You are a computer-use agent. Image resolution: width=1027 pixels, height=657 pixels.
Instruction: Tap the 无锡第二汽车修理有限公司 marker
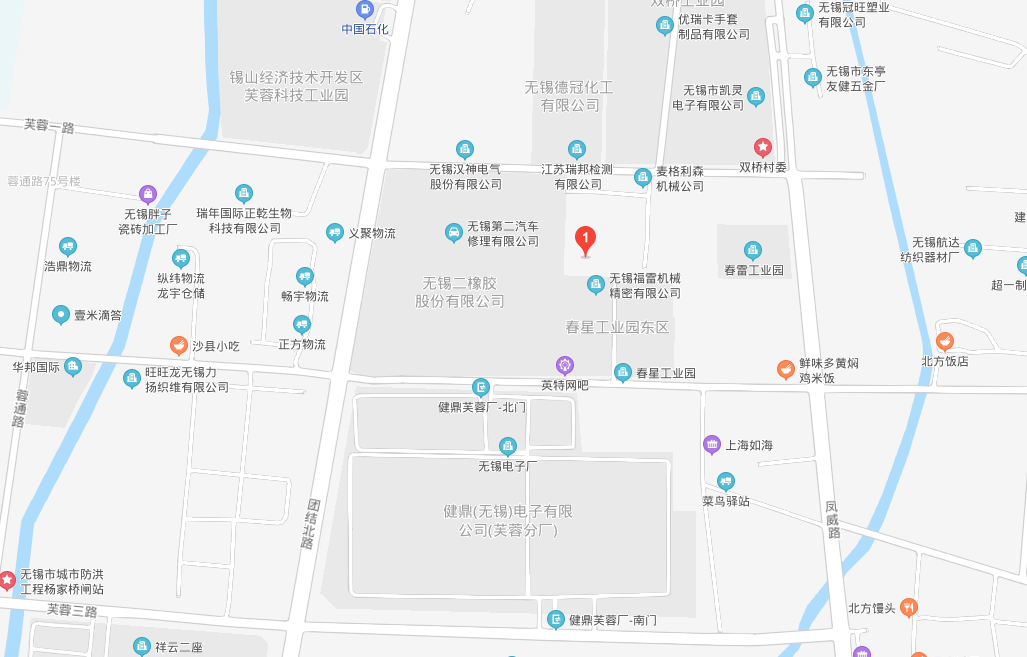(x=454, y=233)
